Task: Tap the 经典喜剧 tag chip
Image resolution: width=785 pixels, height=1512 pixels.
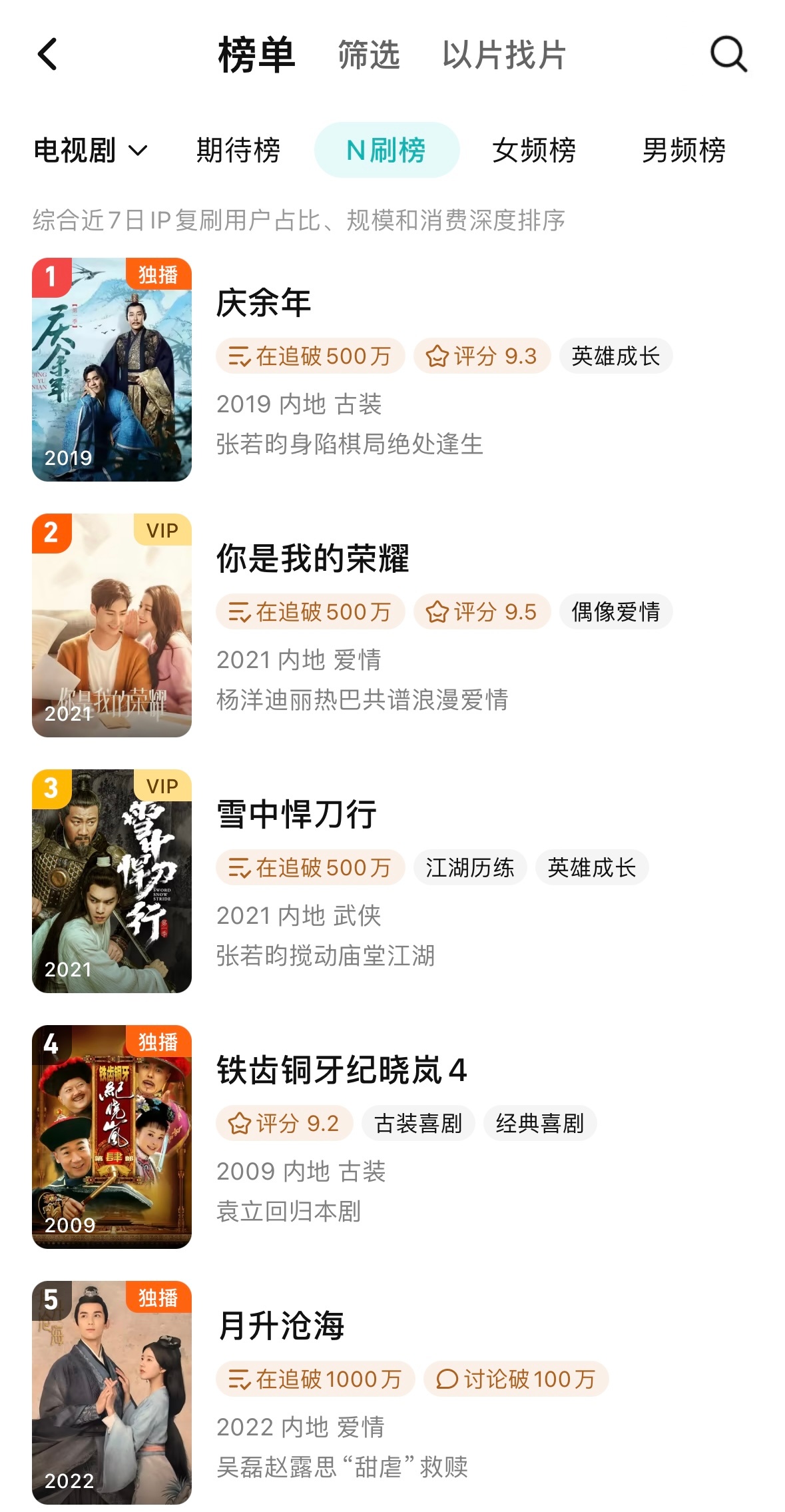Action: click(540, 1123)
